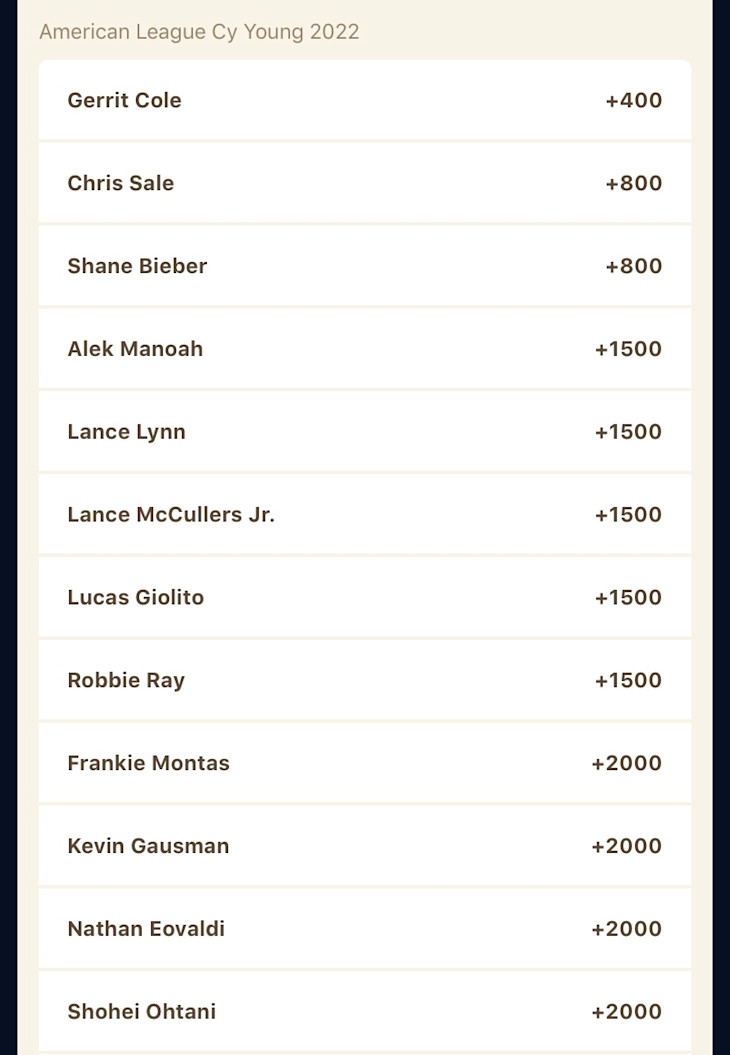Image resolution: width=730 pixels, height=1055 pixels.
Task: Add Lance McCullers Jr. selection
Action: point(364,515)
